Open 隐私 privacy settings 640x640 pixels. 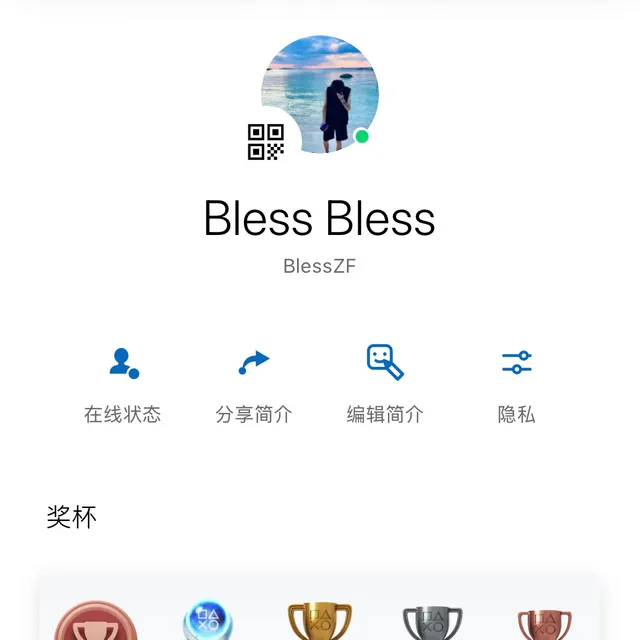click(x=516, y=383)
